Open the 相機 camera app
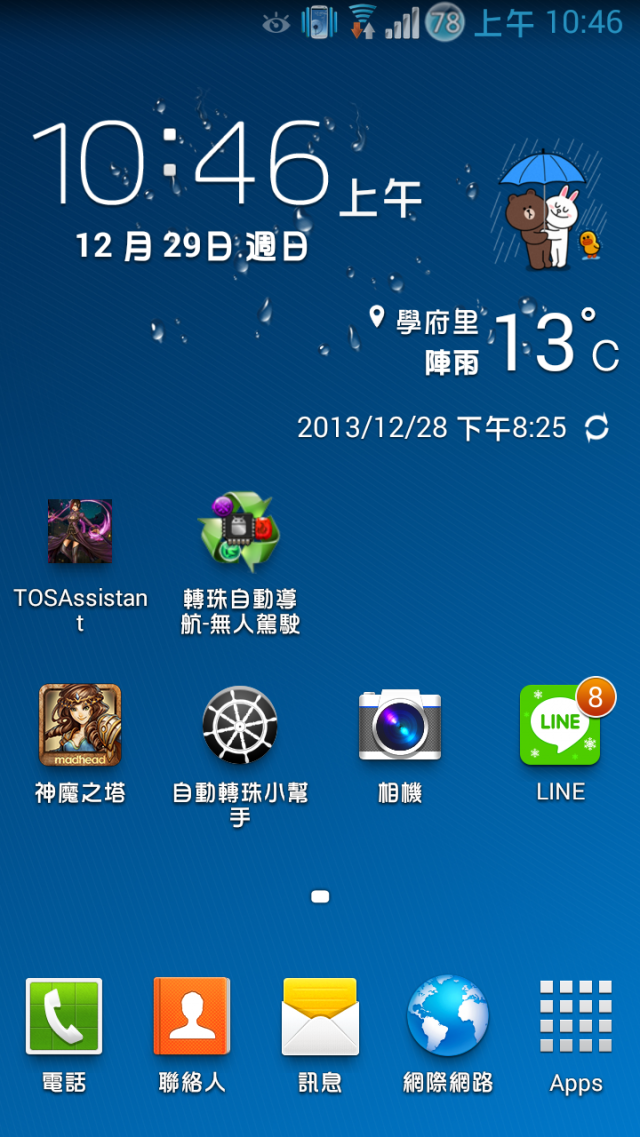This screenshot has height=1138, width=640. click(400, 725)
